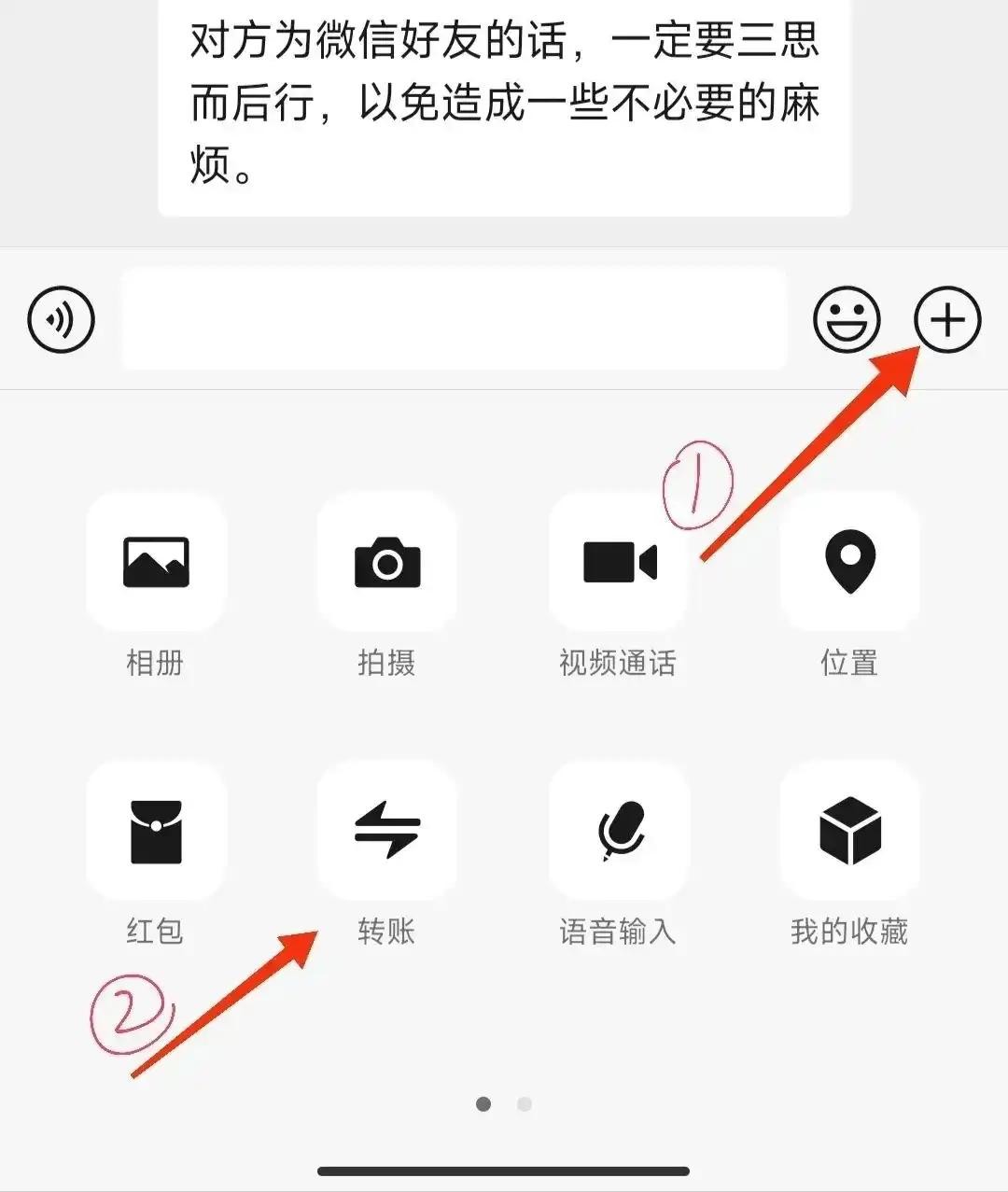Focus the message text field
Viewport: 1008px width, 1192px height.
coord(454,319)
